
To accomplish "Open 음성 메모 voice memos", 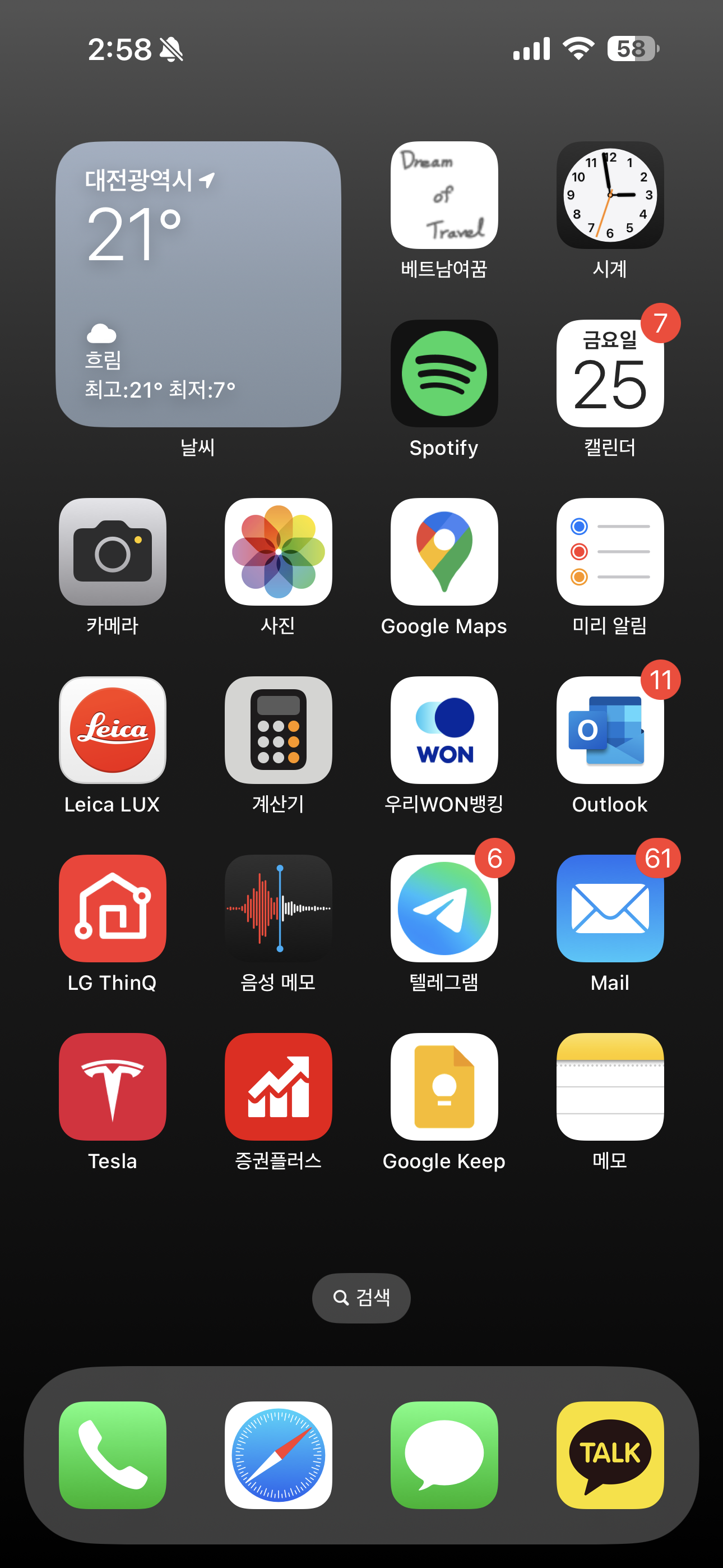I will click(x=278, y=908).
